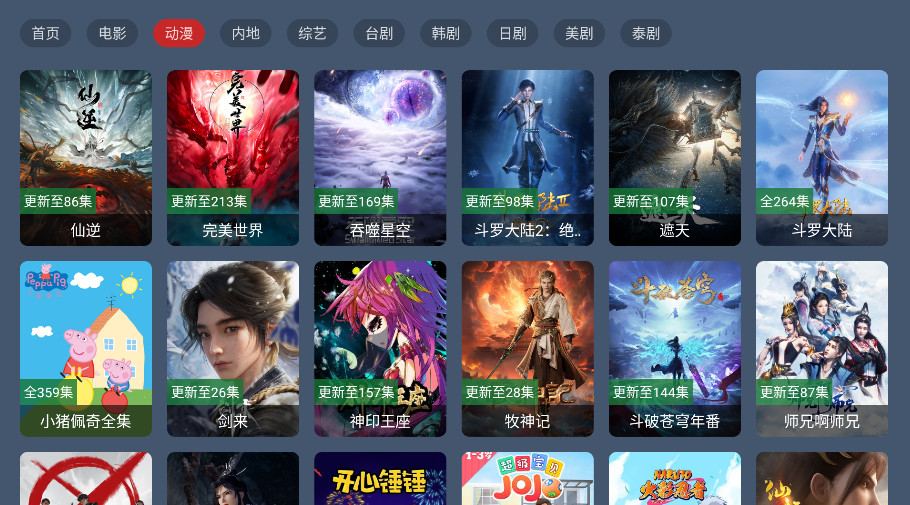Screen dimensions: 910x505
Task: Switch to the 首页 tab
Action: click(x=45, y=33)
